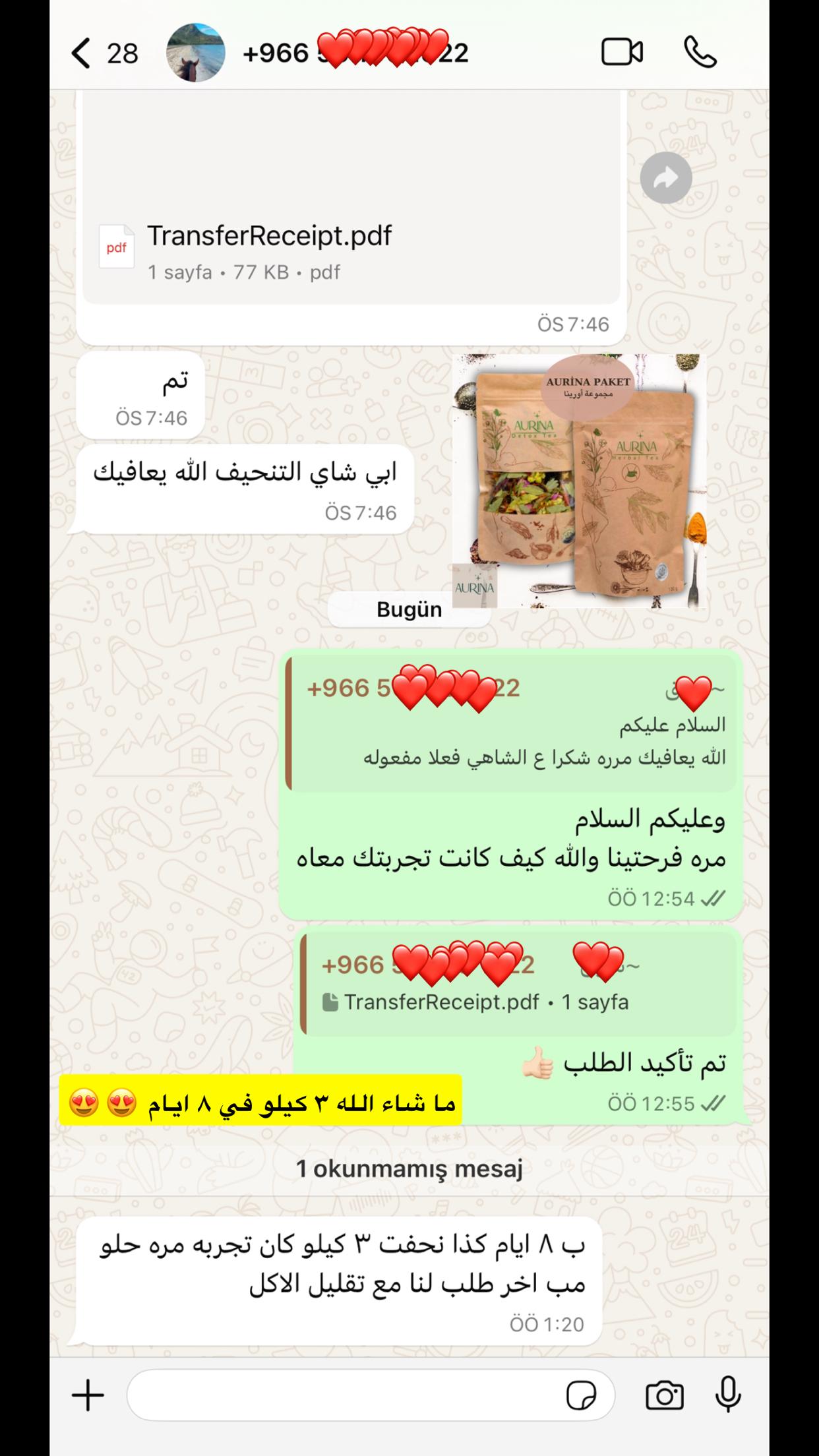Open the contact's profile photo
Viewport: 819px width, 1456px height.
195,53
